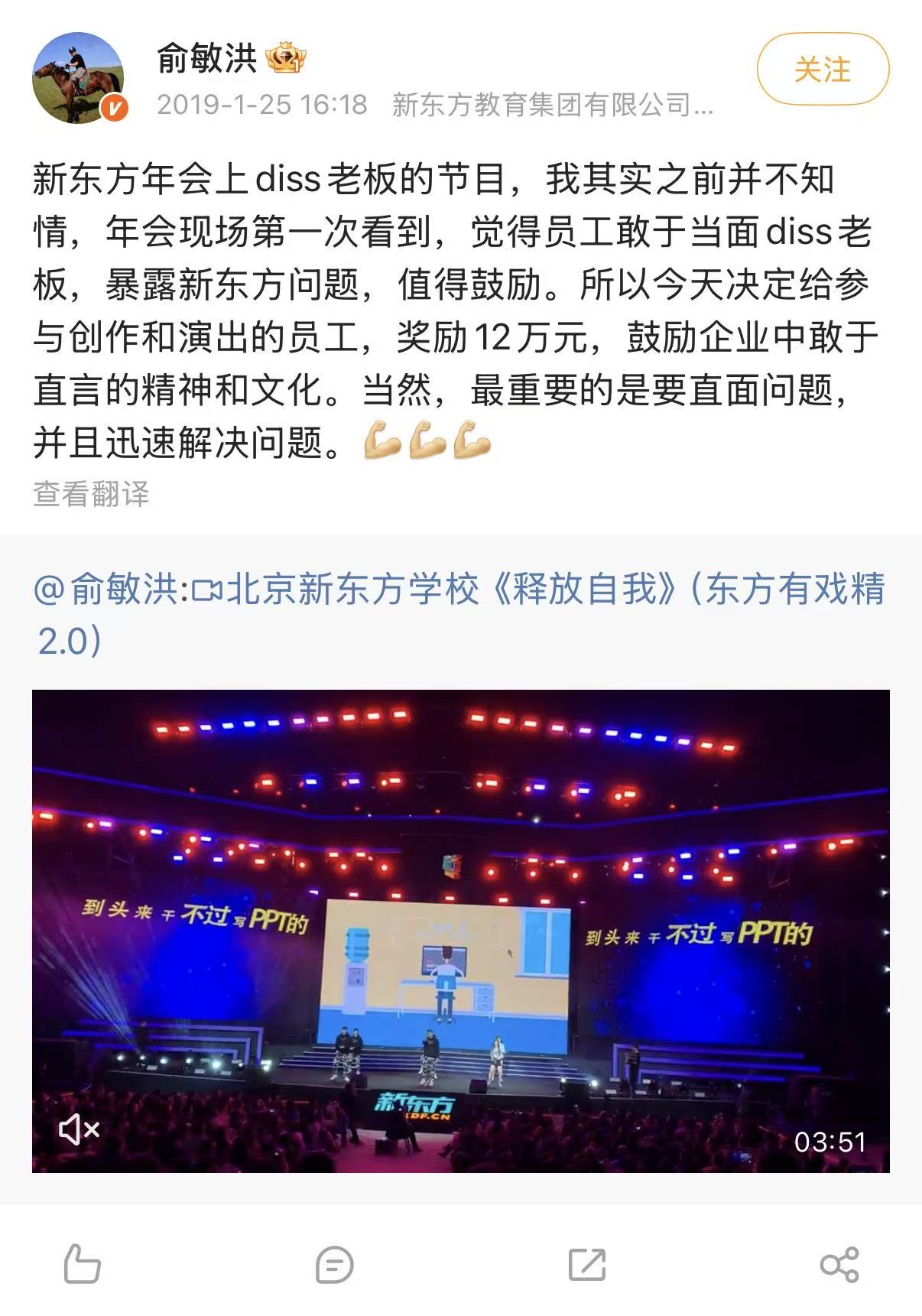Like this post
This screenshot has height=1316, width=922.
pyautogui.click(x=81, y=1263)
